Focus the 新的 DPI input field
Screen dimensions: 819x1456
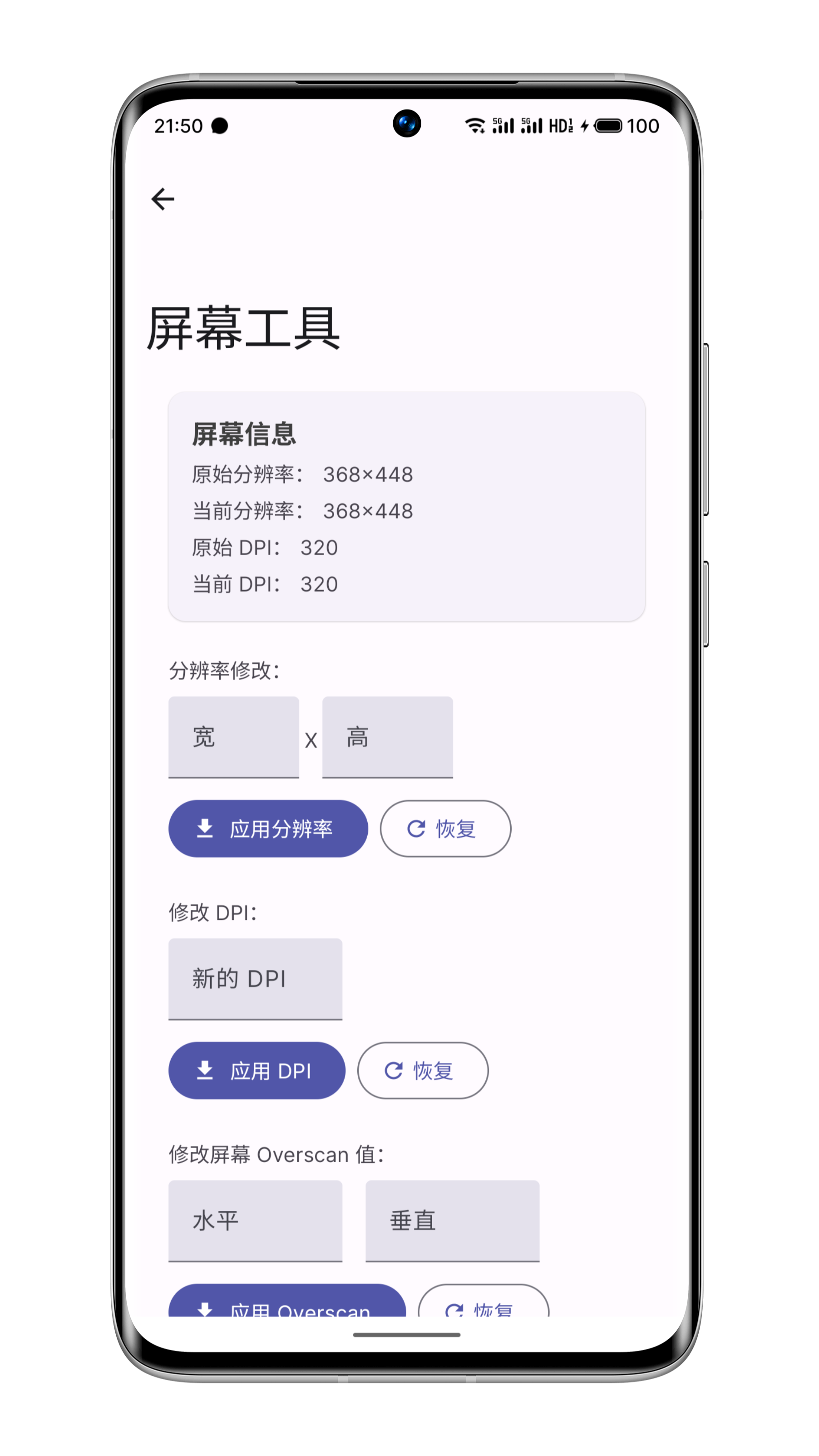tap(255, 979)
